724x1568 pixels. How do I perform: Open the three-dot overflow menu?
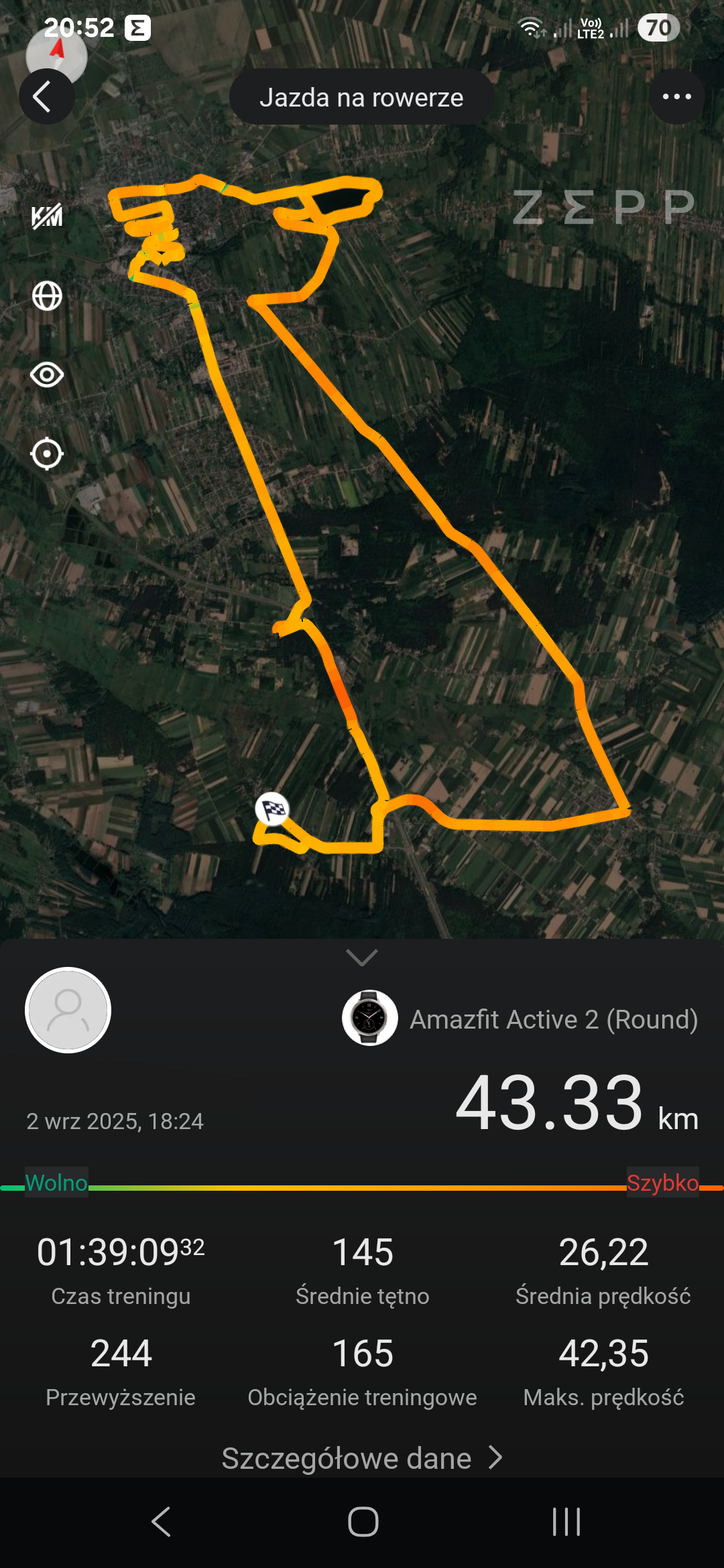(676, 97)
